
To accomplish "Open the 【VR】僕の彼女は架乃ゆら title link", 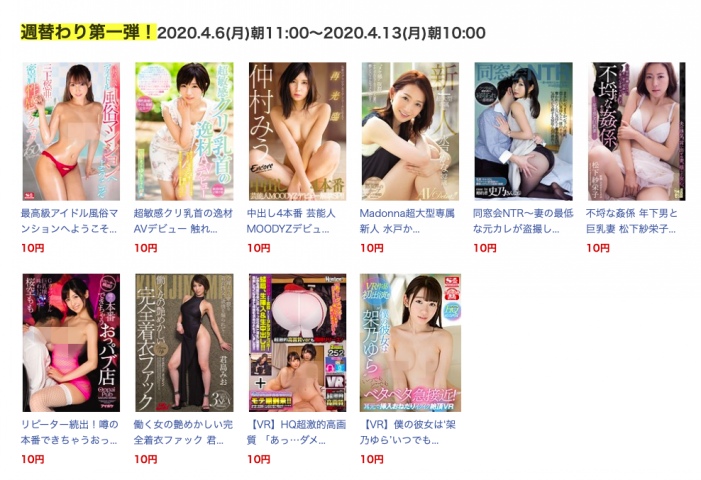I will [x=408, y=431].
